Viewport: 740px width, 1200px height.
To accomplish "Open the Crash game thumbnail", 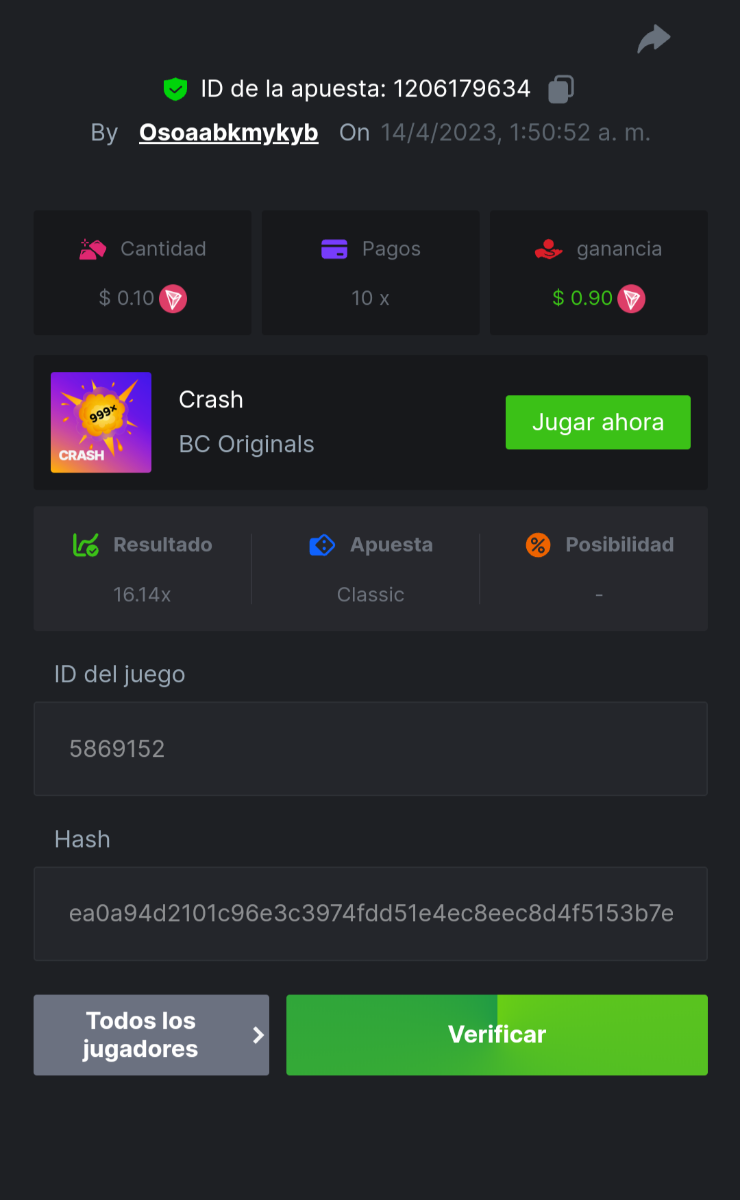I will tap(101, 422).
